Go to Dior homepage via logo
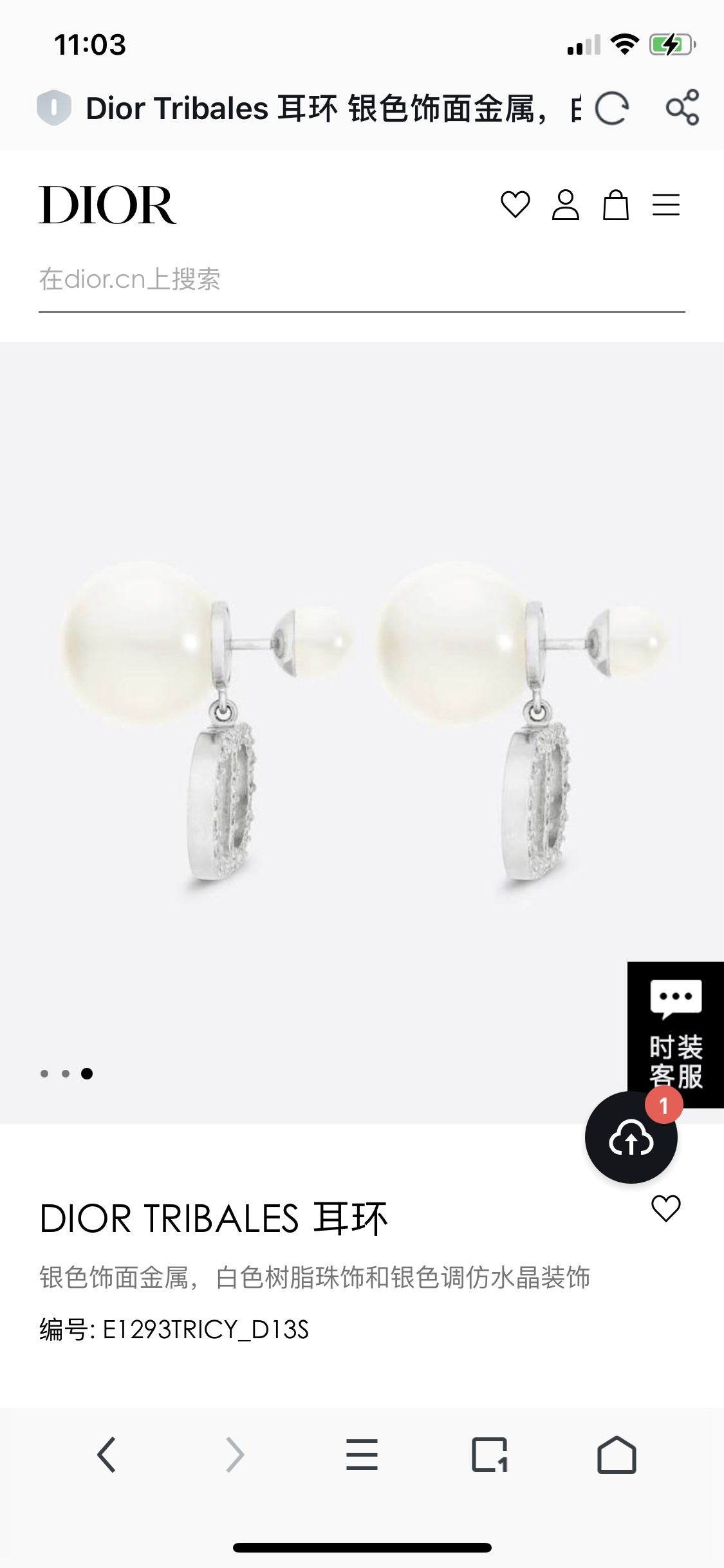Screen dimensions: 724x1568 click(x=107, y=205)
